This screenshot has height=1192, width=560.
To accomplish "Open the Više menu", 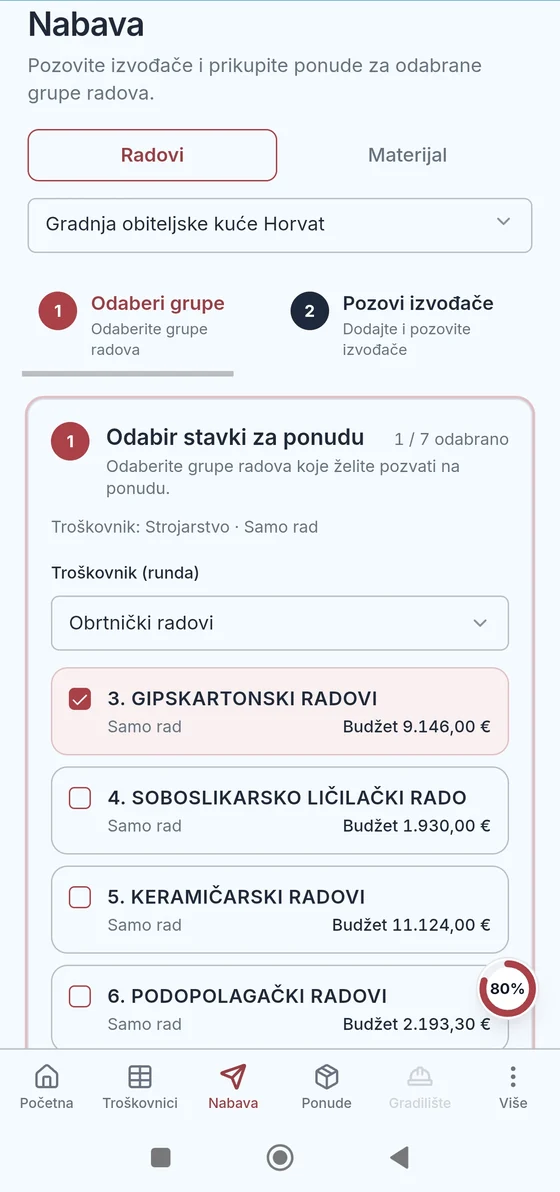I will pos(513,1087).
